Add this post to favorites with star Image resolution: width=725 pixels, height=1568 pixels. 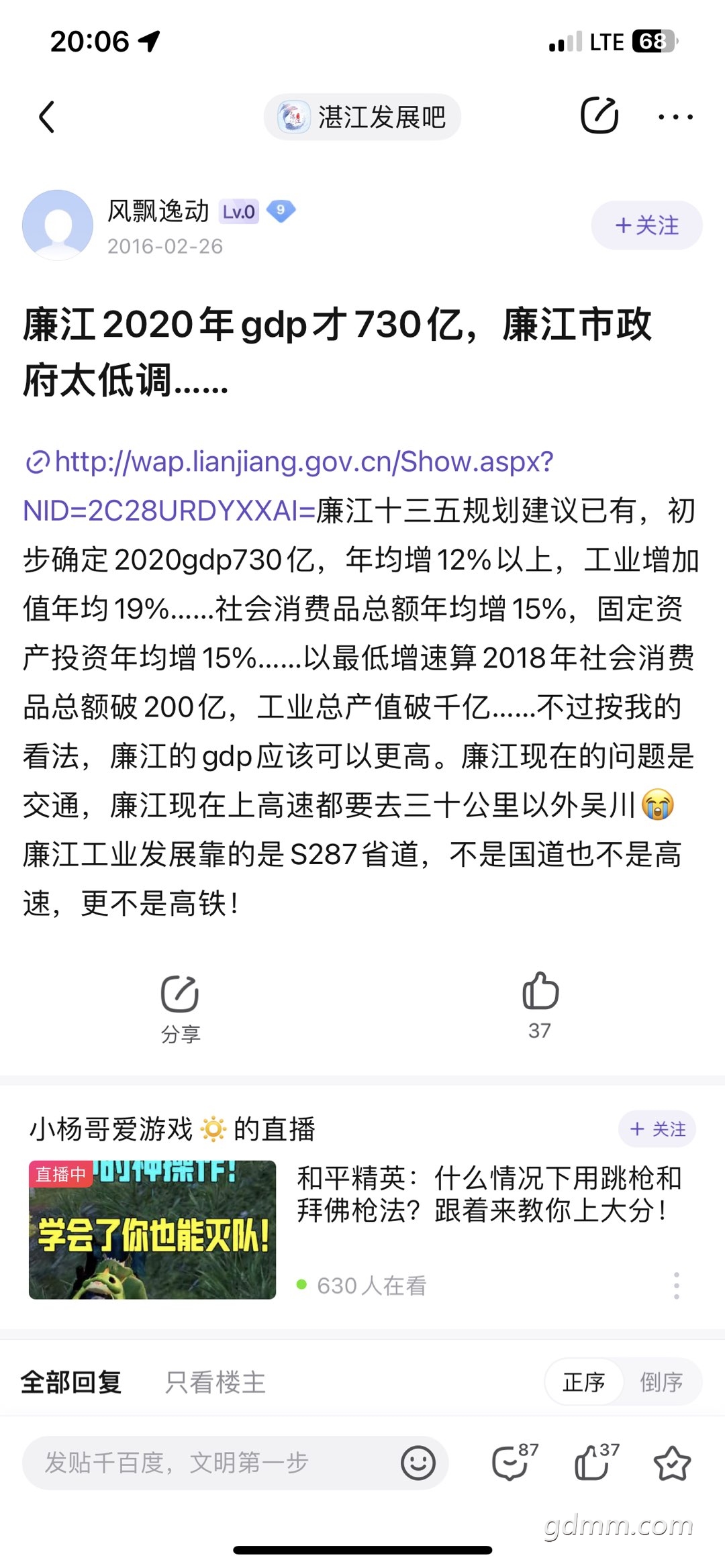click(672, 1463)
